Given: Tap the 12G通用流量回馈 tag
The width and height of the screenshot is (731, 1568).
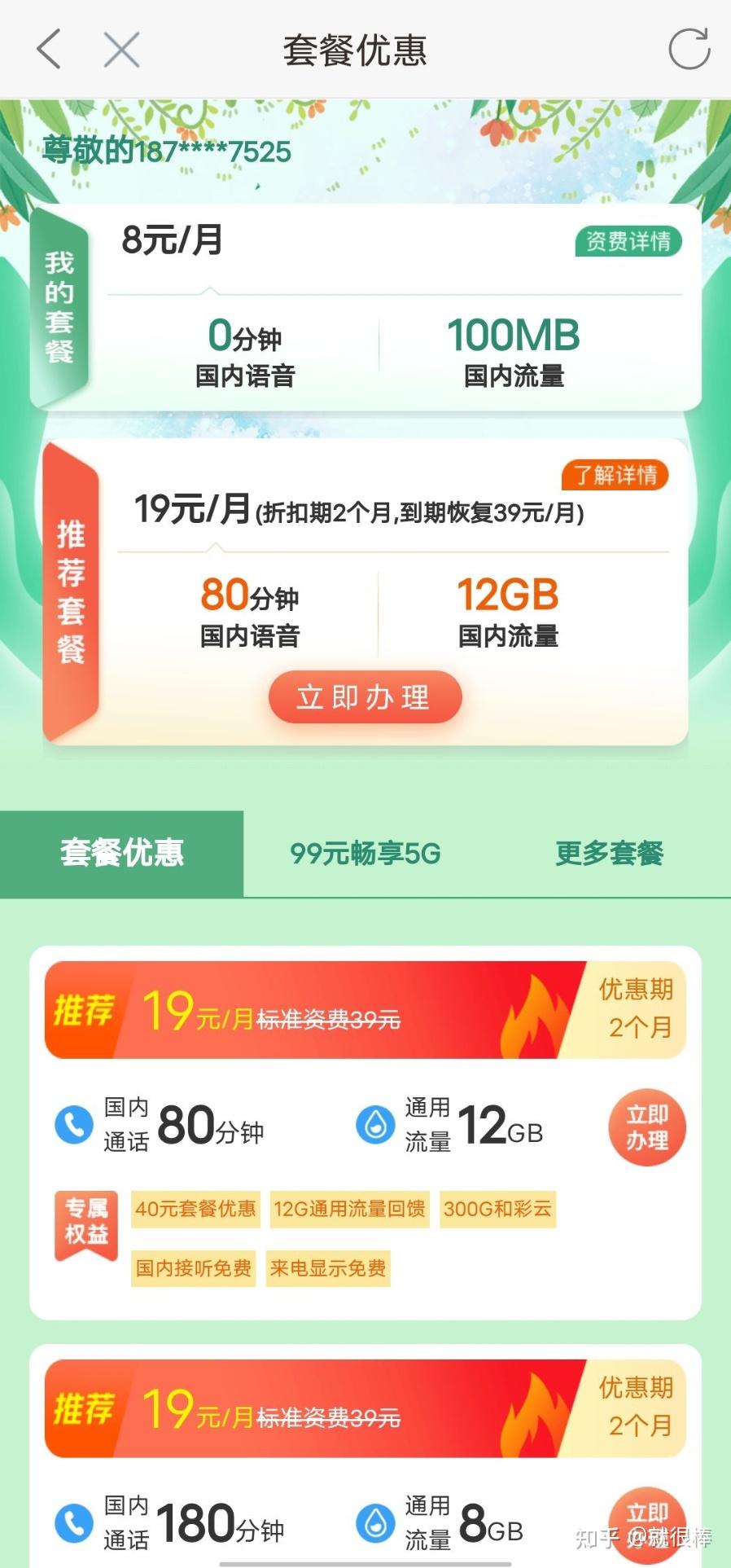Looking at the screenshot, I should (x=348, y=1210).
